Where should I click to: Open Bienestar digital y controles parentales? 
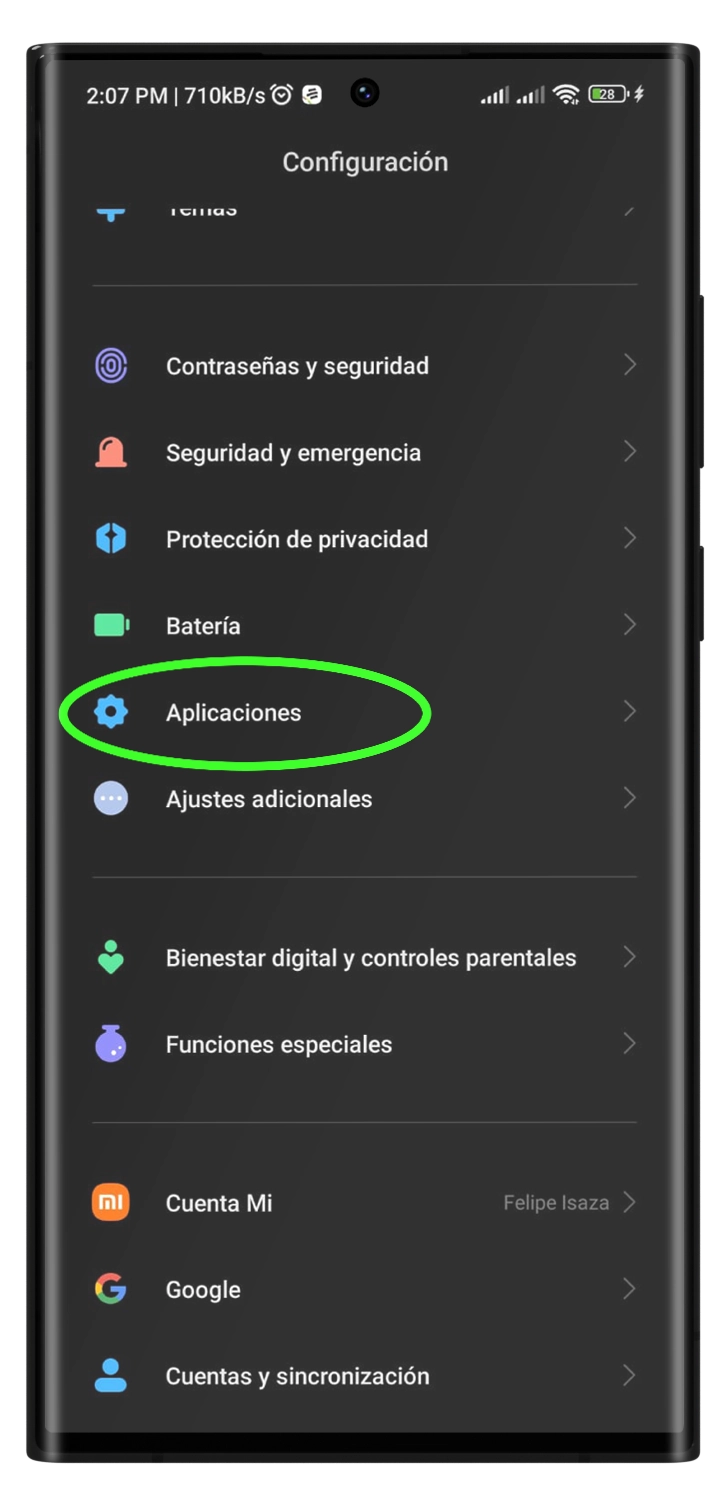(370, 958)
